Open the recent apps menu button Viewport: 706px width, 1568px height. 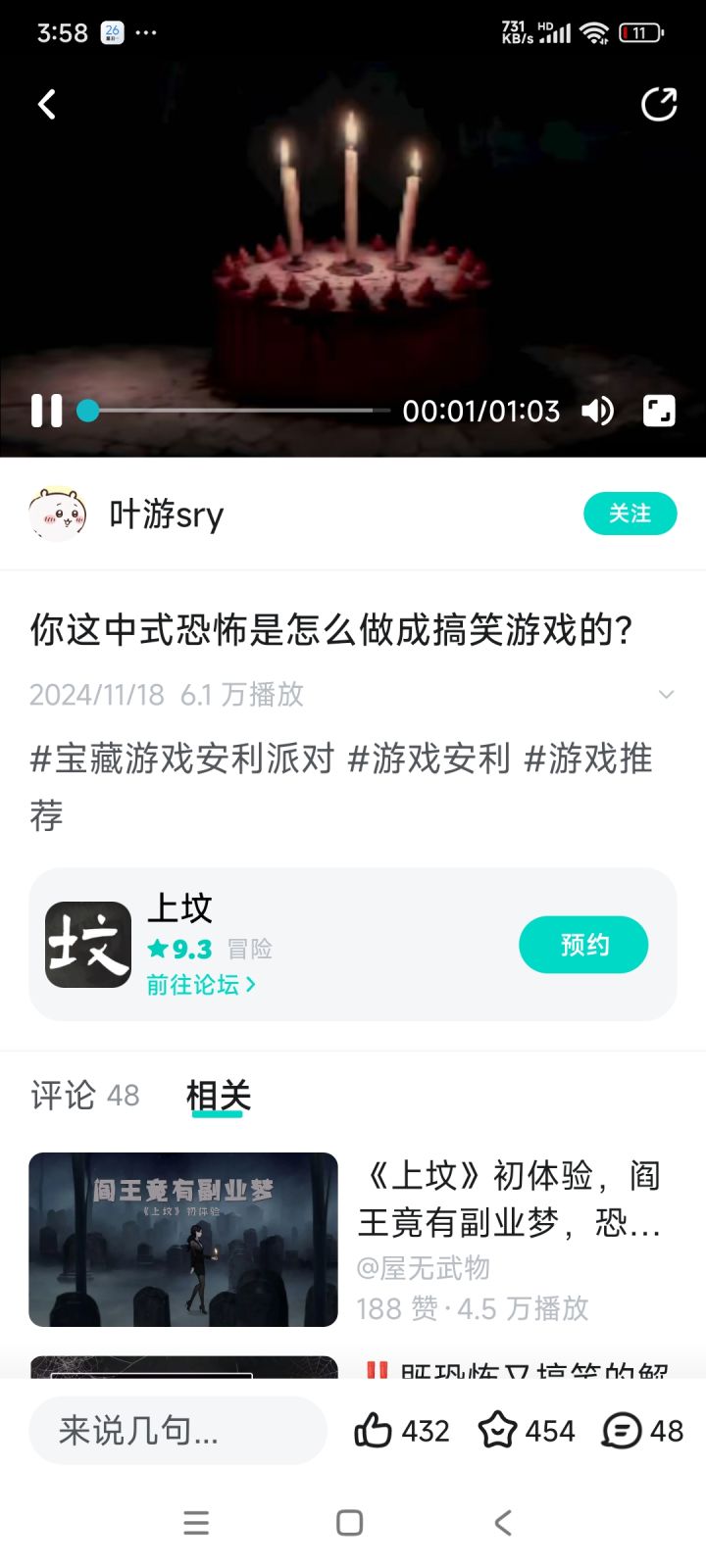[196, 1523]
